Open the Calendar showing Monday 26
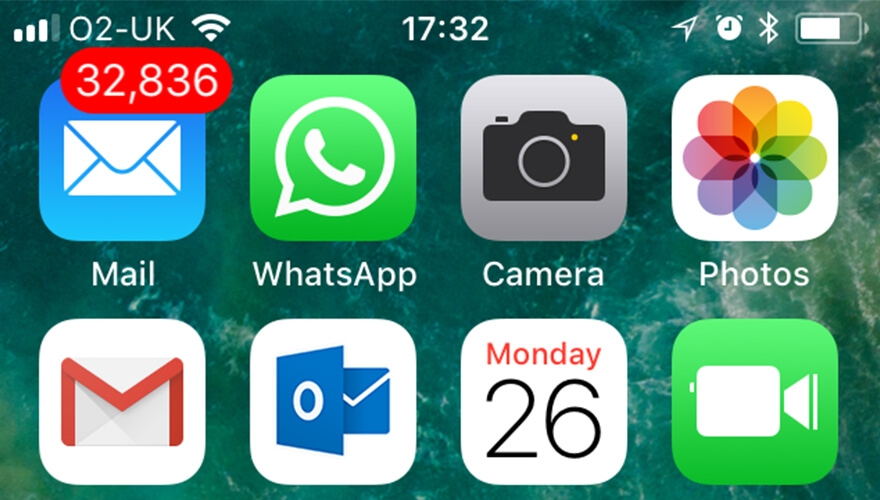880x500 pixels. point(544,402)
